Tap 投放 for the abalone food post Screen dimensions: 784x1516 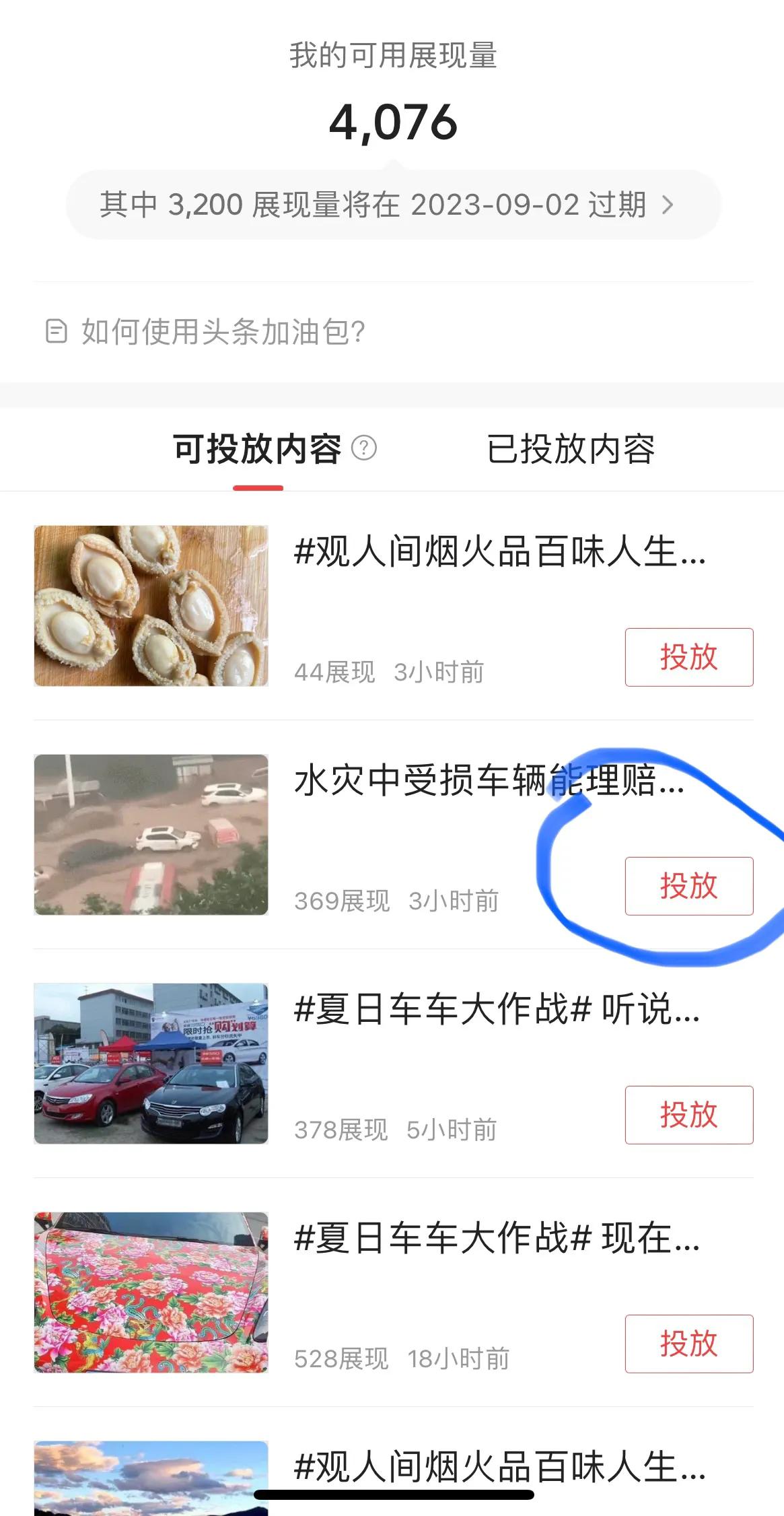pyautogui.click(x=688, y=658)
